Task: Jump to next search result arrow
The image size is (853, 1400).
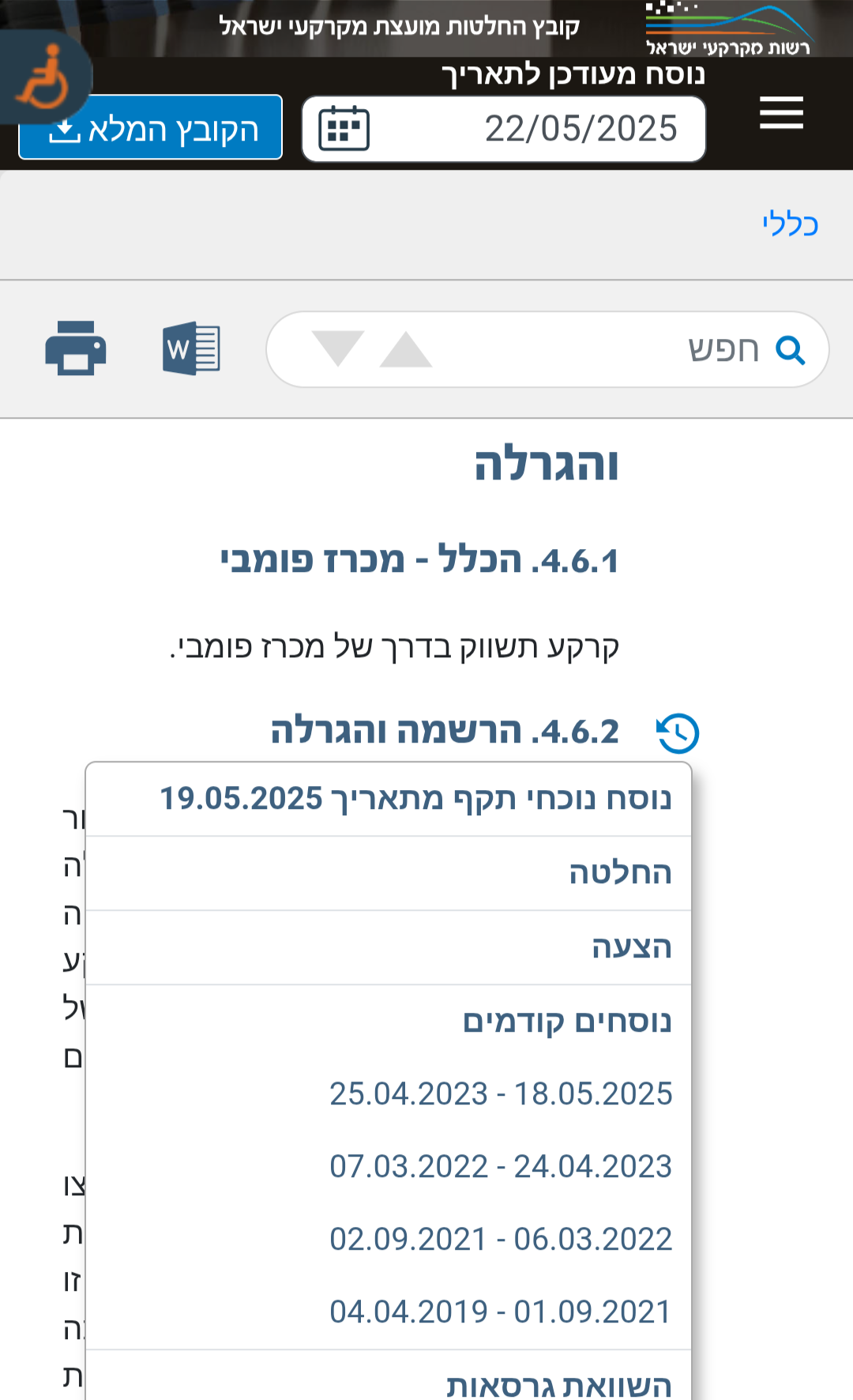Action: coord(338,349)
